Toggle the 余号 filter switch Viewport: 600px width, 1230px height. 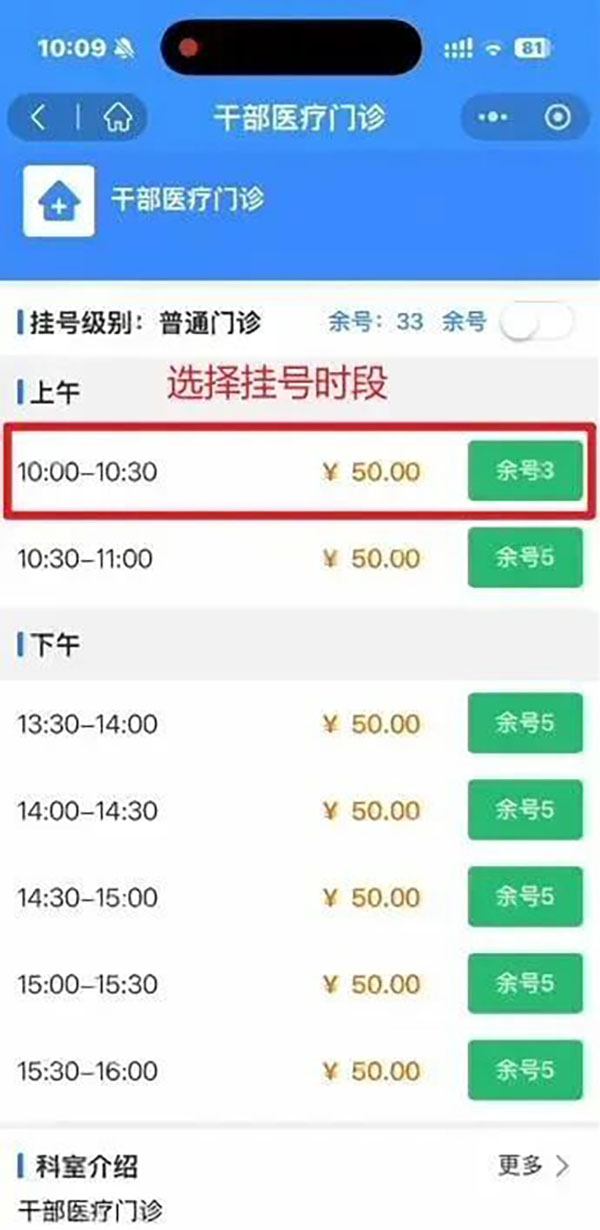tap(537, 322)
